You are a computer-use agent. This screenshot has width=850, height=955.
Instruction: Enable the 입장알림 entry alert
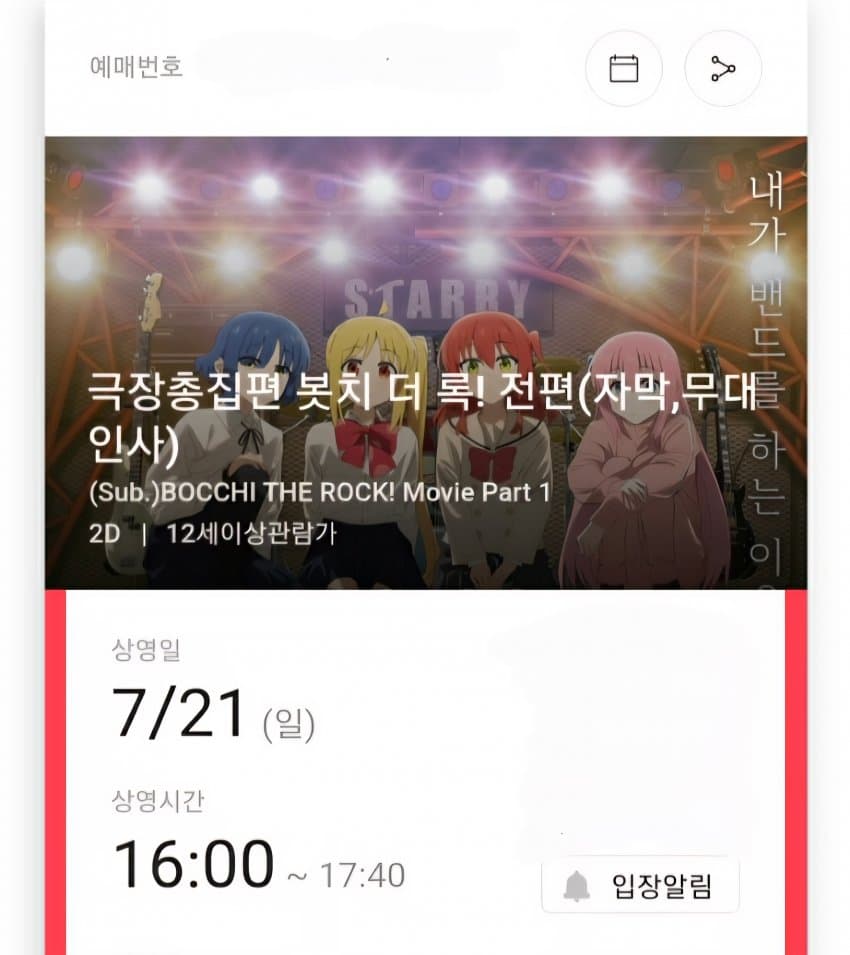[x=640, y=885]
